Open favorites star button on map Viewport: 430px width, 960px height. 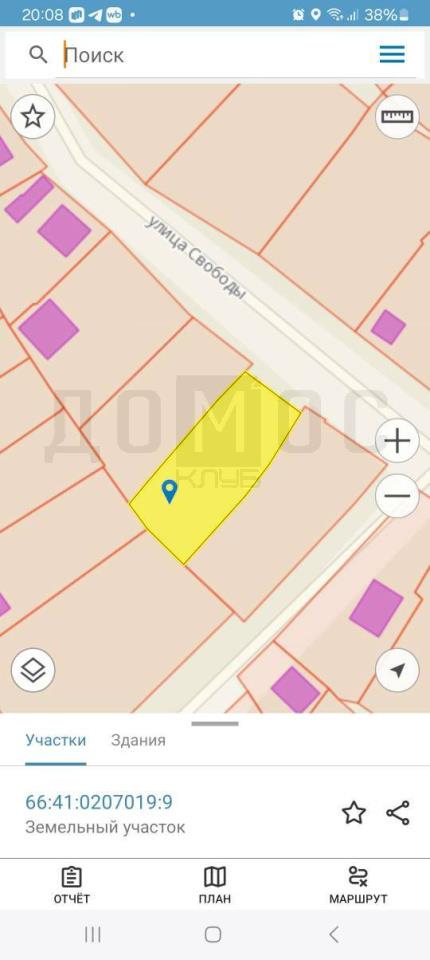(32, 116)
